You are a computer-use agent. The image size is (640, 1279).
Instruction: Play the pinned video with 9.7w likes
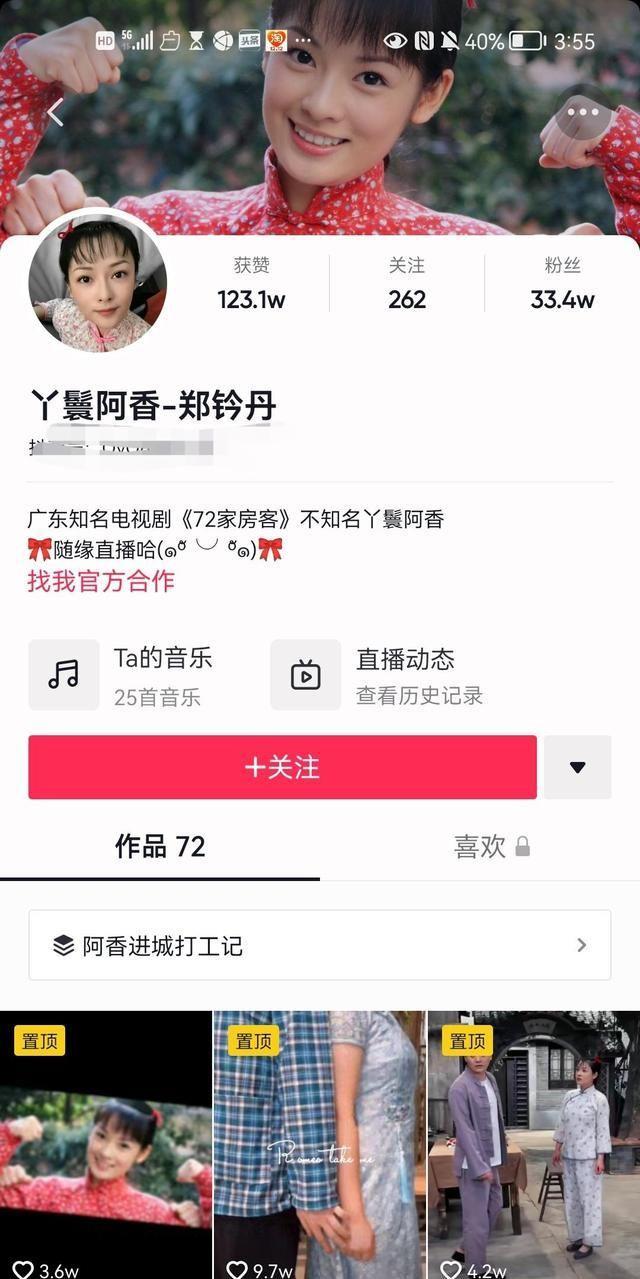[x=320, y=1145]
